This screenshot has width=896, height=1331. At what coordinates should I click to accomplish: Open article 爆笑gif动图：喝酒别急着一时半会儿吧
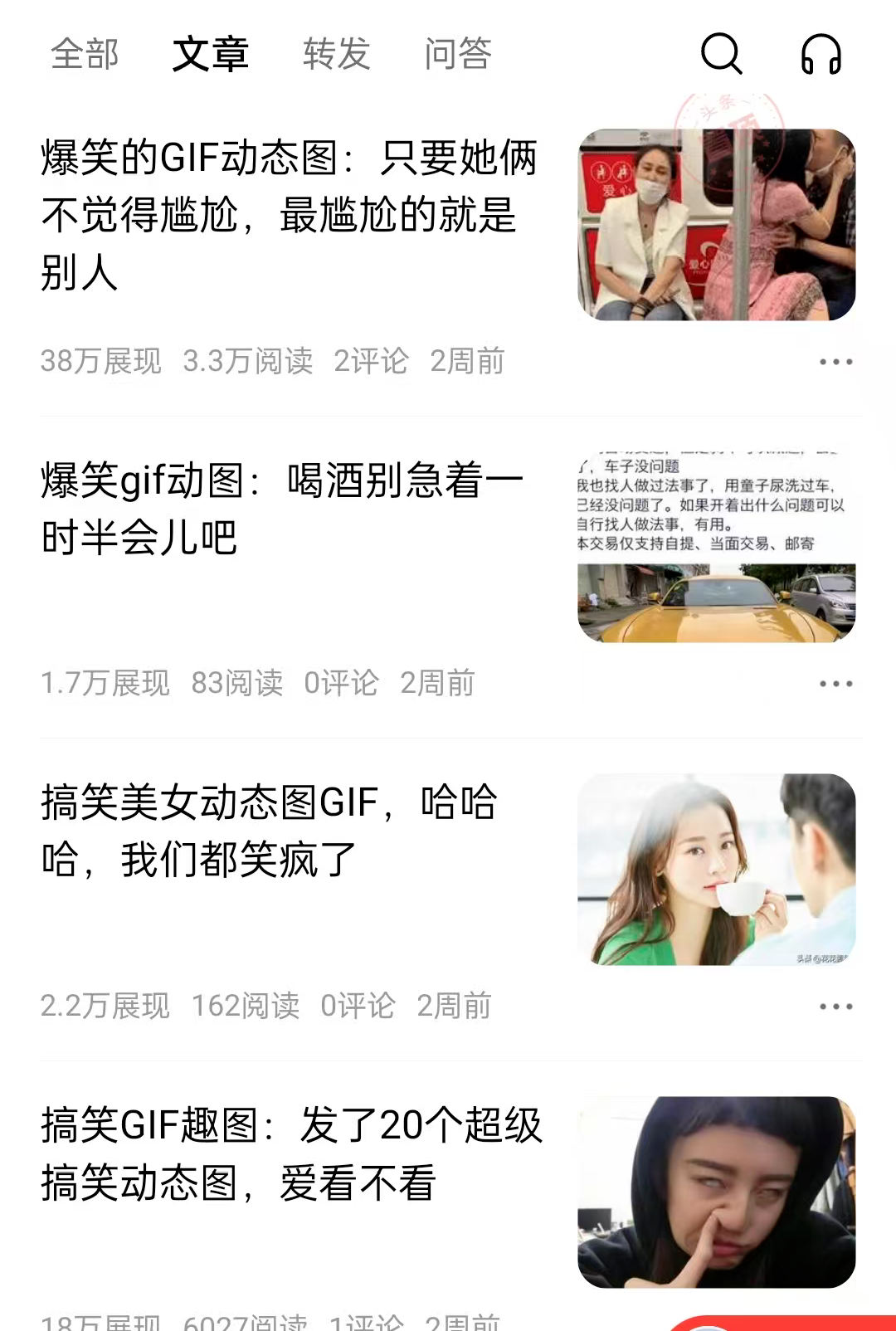coord(282,509)
